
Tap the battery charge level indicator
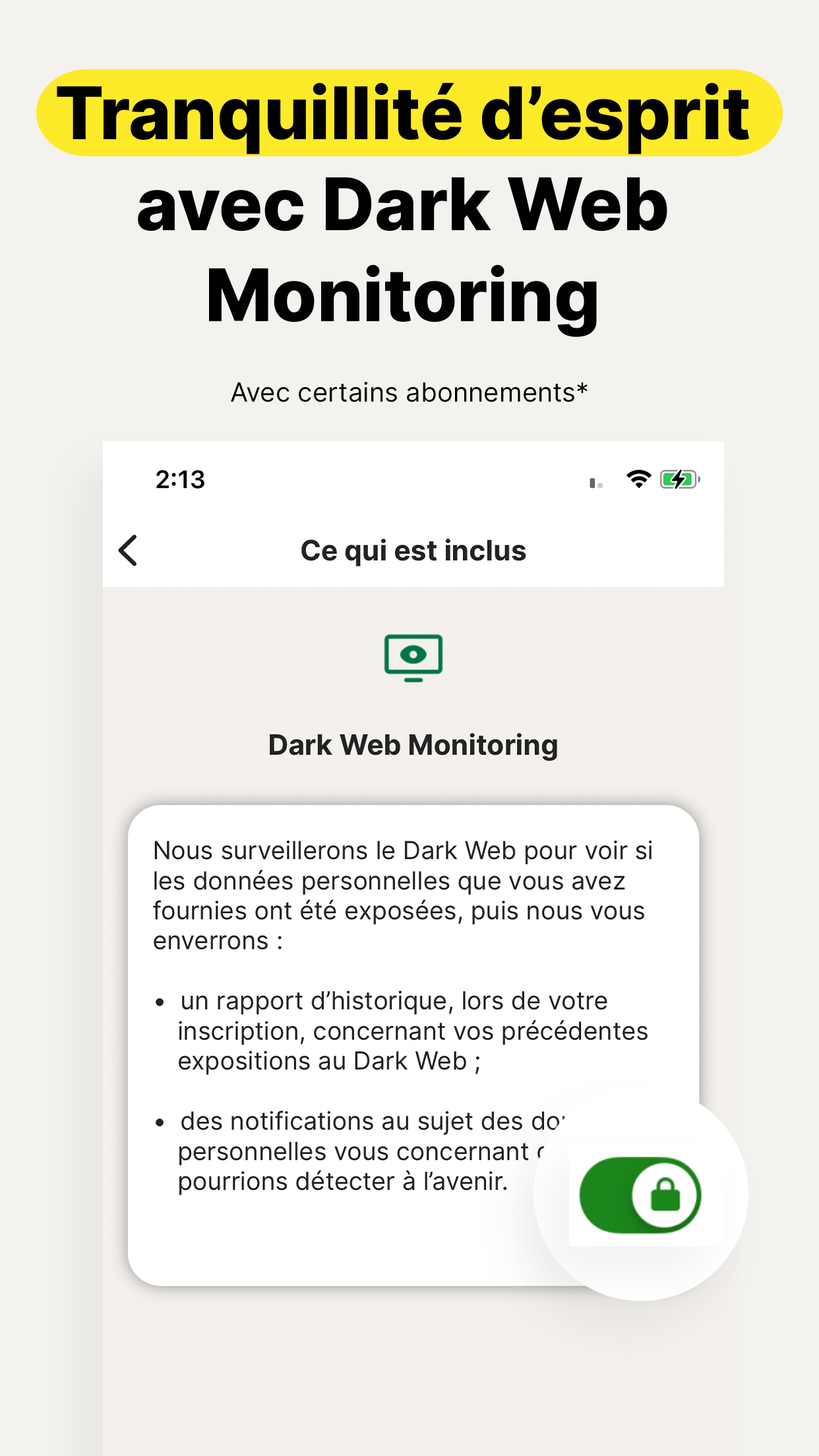tap(679, 480)
